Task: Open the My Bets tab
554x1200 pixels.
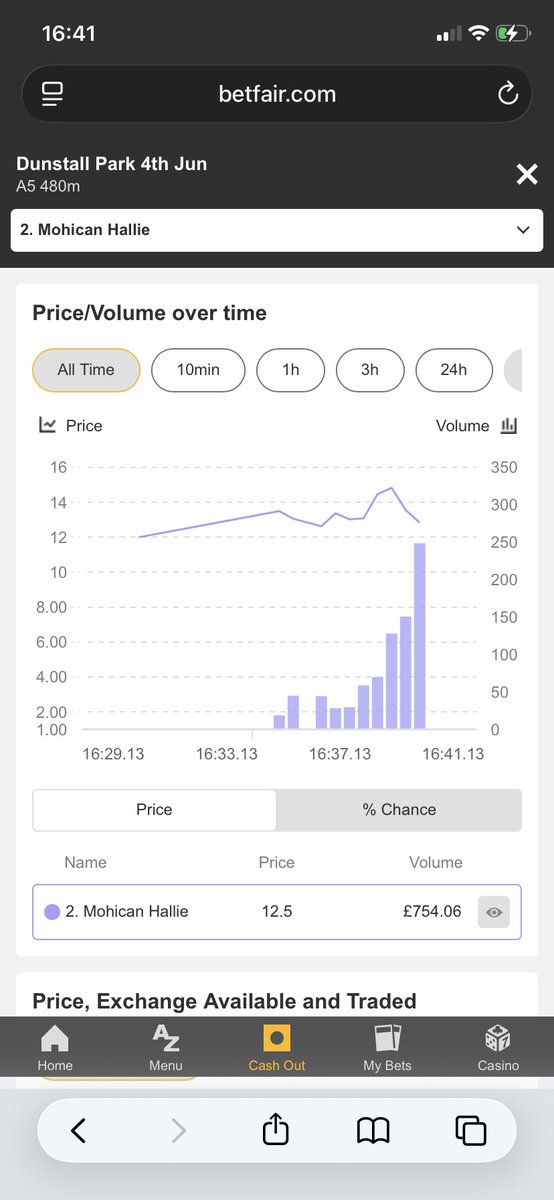Action: (387, 1047)
